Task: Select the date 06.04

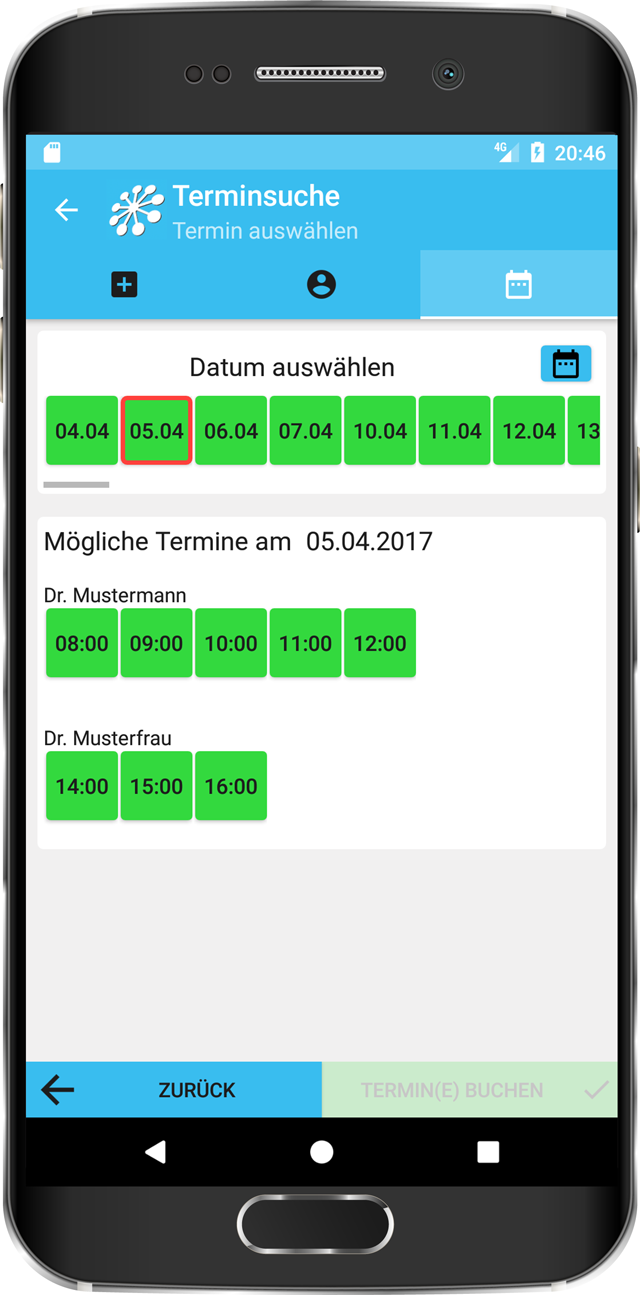Action: [x=231, y=431]
